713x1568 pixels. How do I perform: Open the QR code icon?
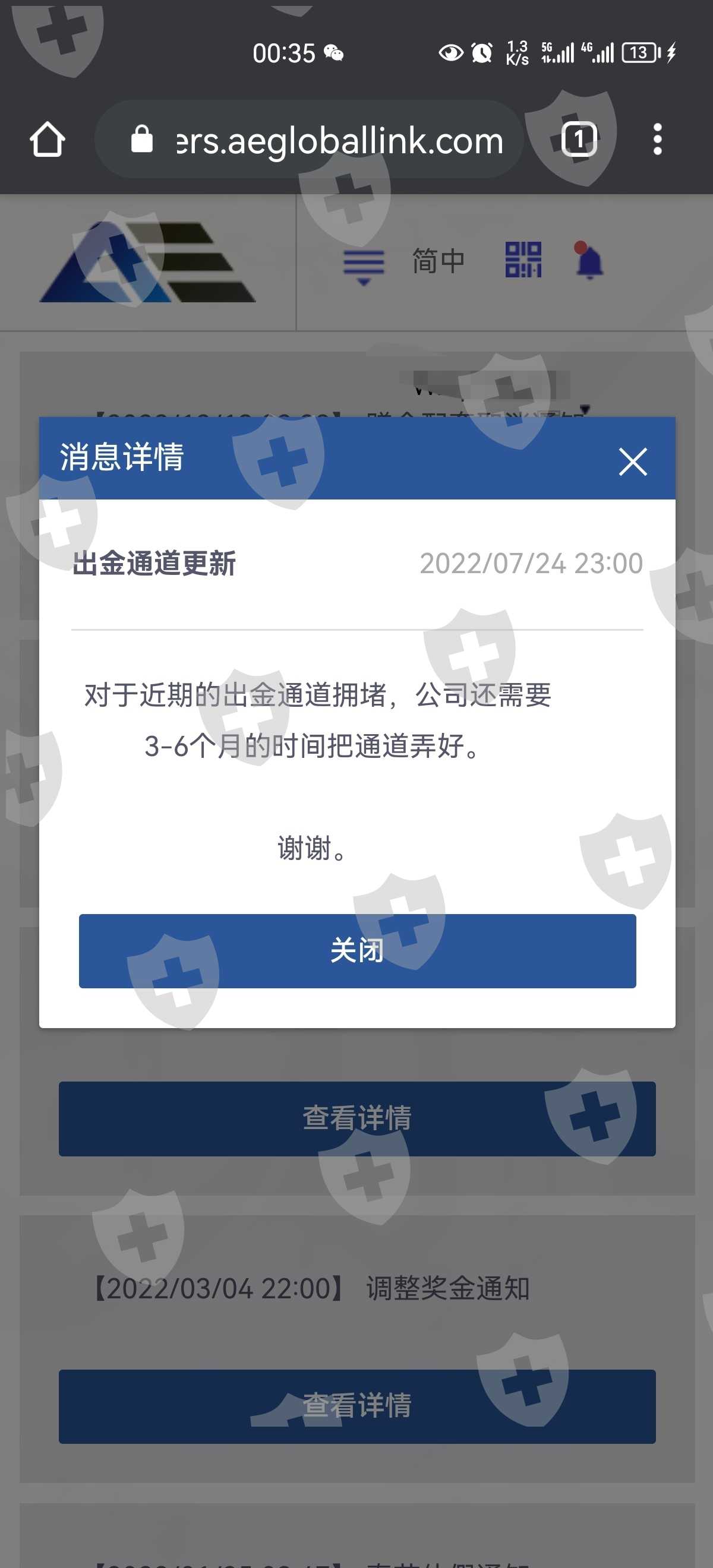pos(523,260)
